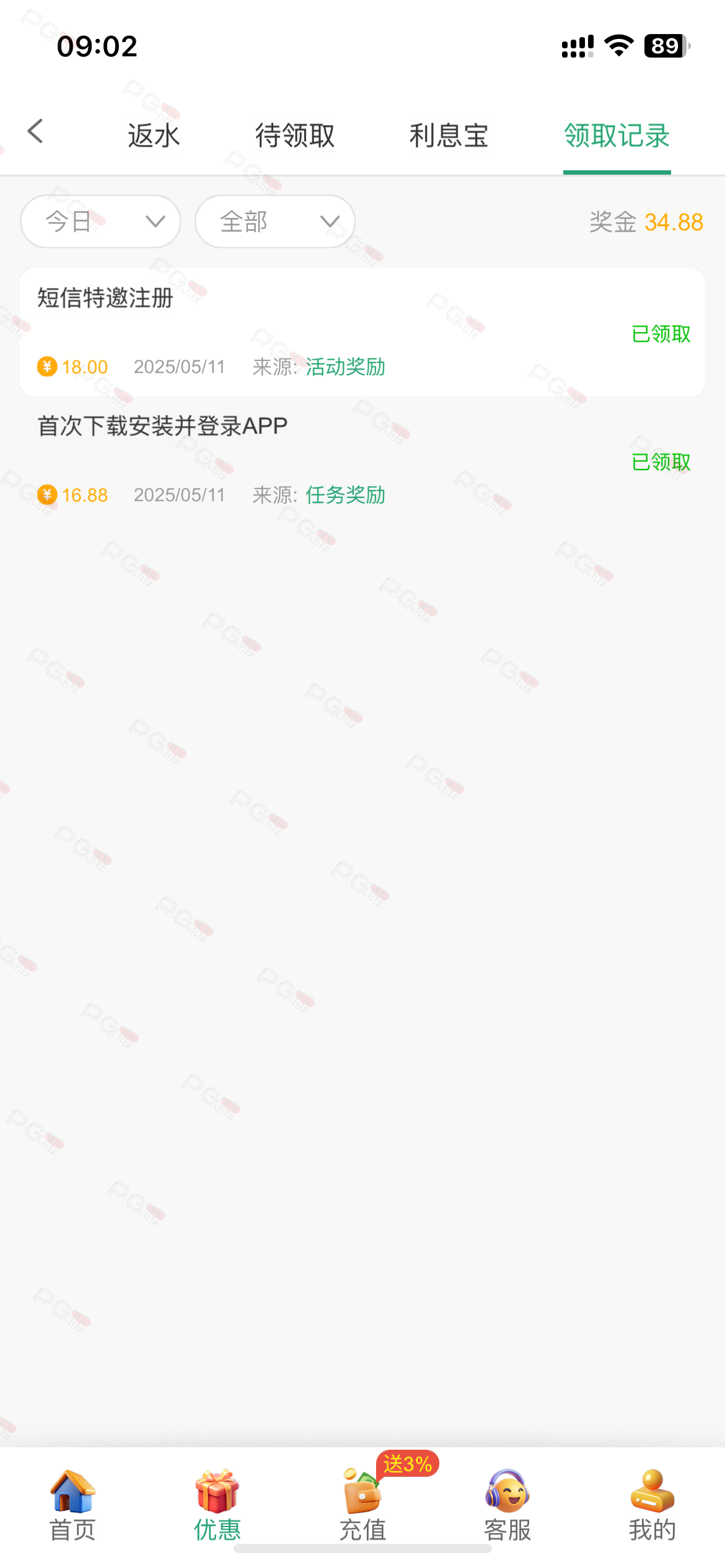Switch to the 返水 tab

pyautogui.click(x=154, y=136)
